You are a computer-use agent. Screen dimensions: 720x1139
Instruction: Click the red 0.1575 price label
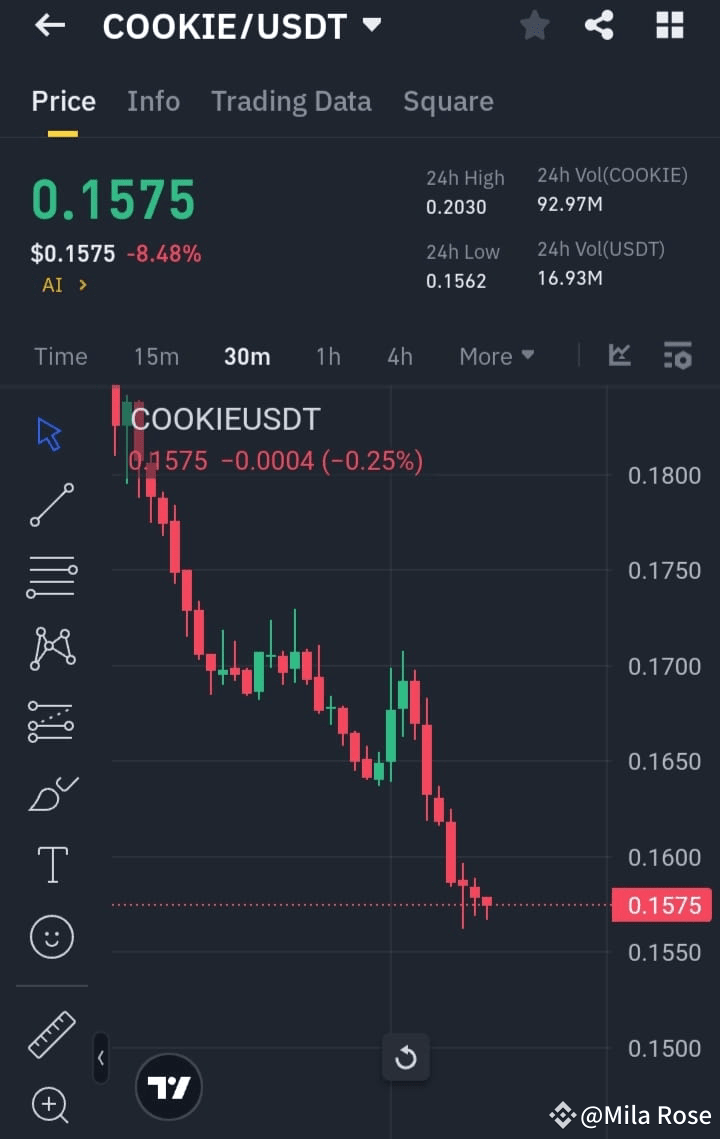coord(664,905)
